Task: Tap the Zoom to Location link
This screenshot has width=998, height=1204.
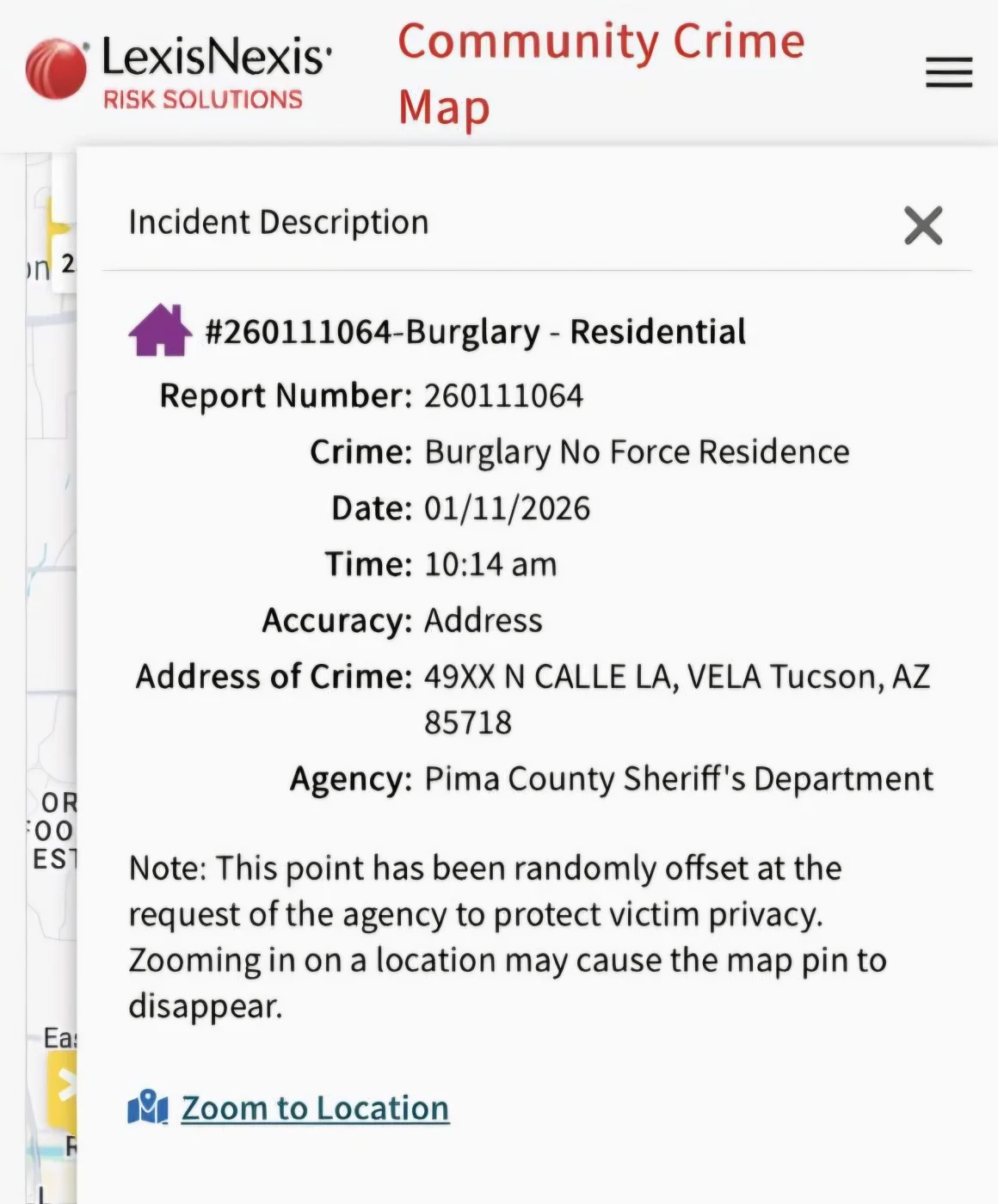Action: coord(314,1109)
